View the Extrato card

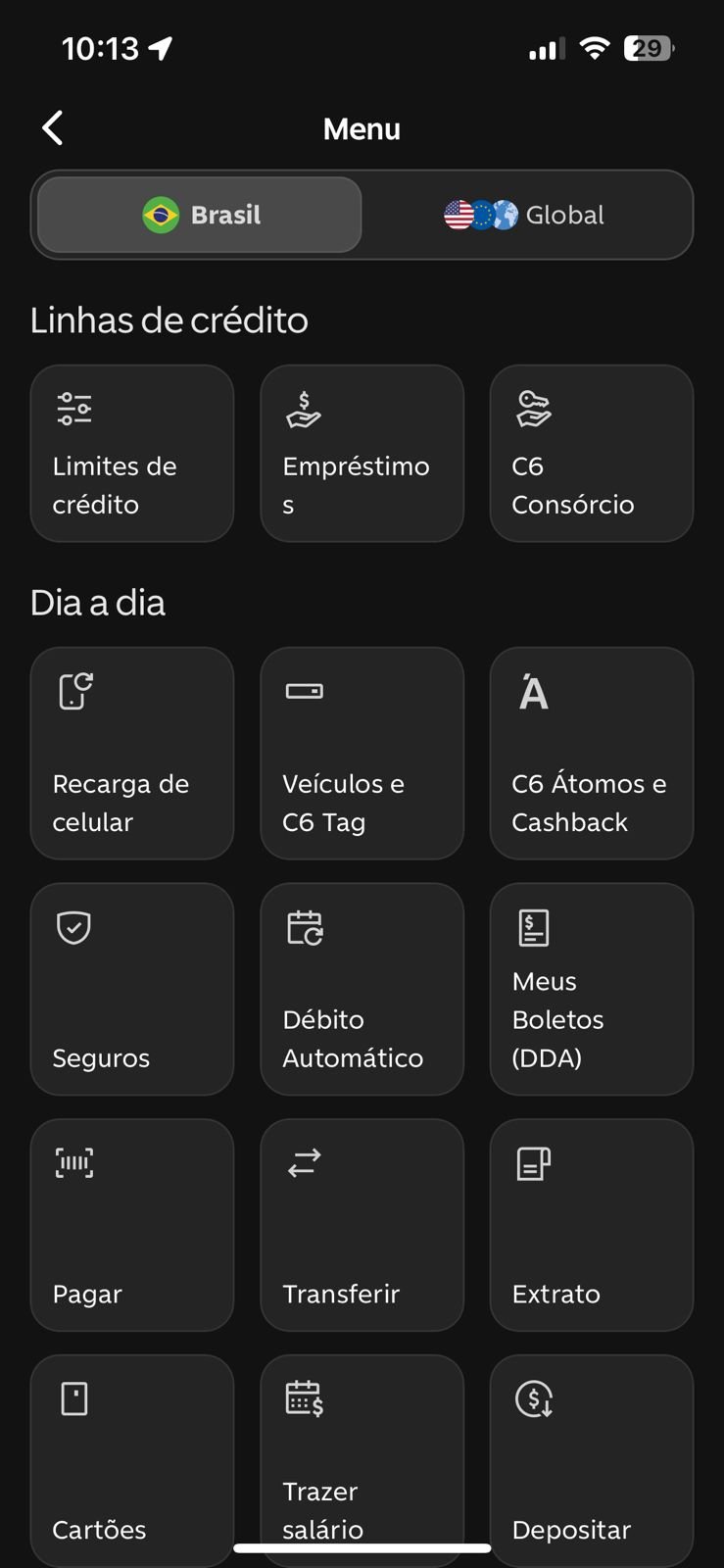pos(592,1225)
